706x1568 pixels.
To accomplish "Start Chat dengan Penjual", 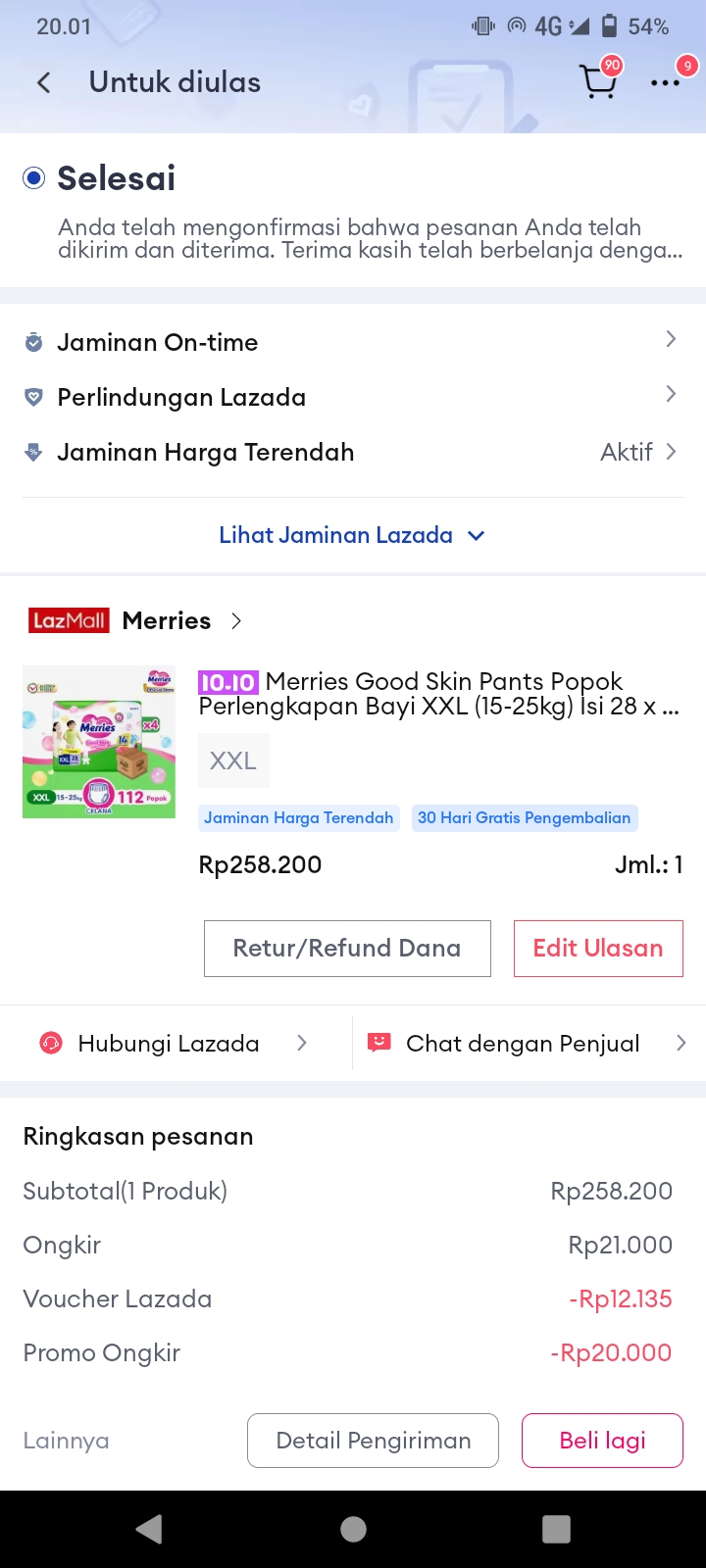I will click(x=525, y=1044).
